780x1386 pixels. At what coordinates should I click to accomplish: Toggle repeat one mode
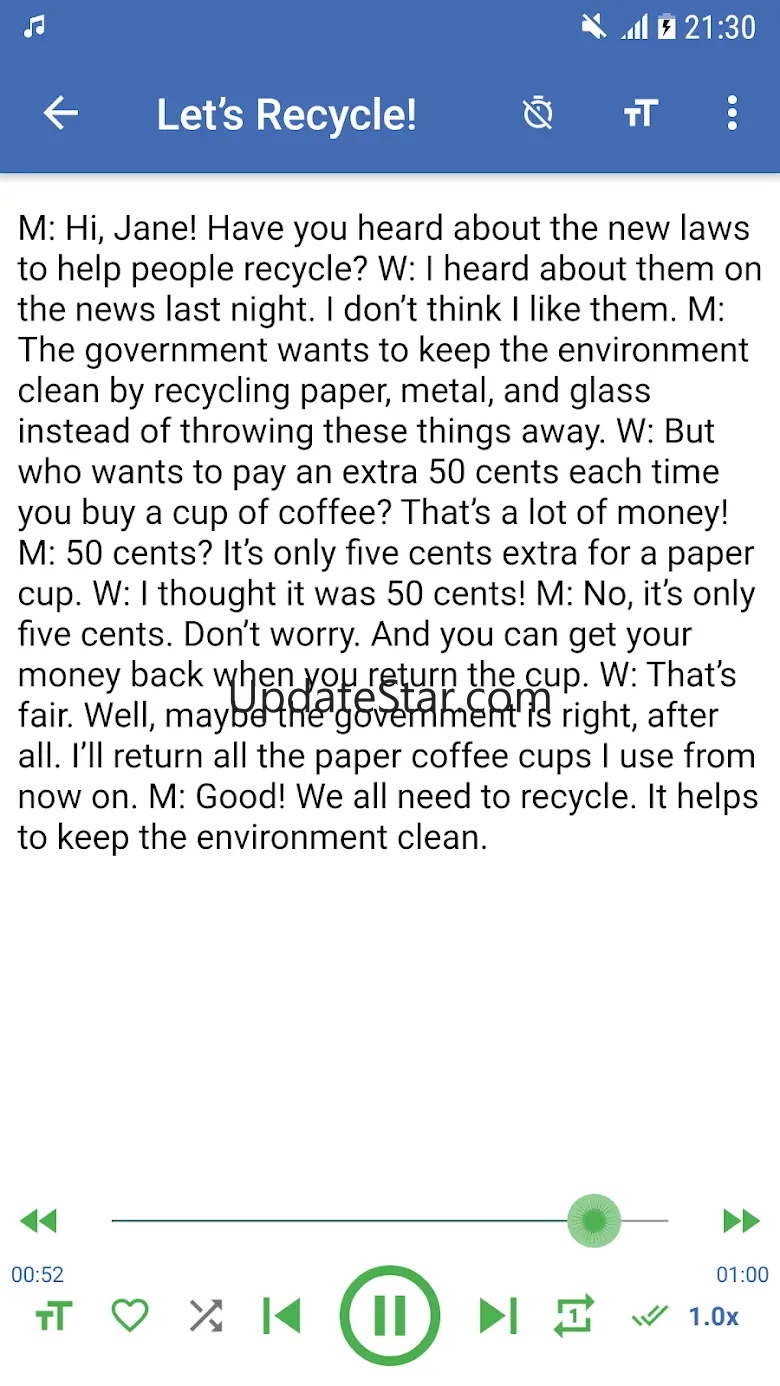[574, 1316]
